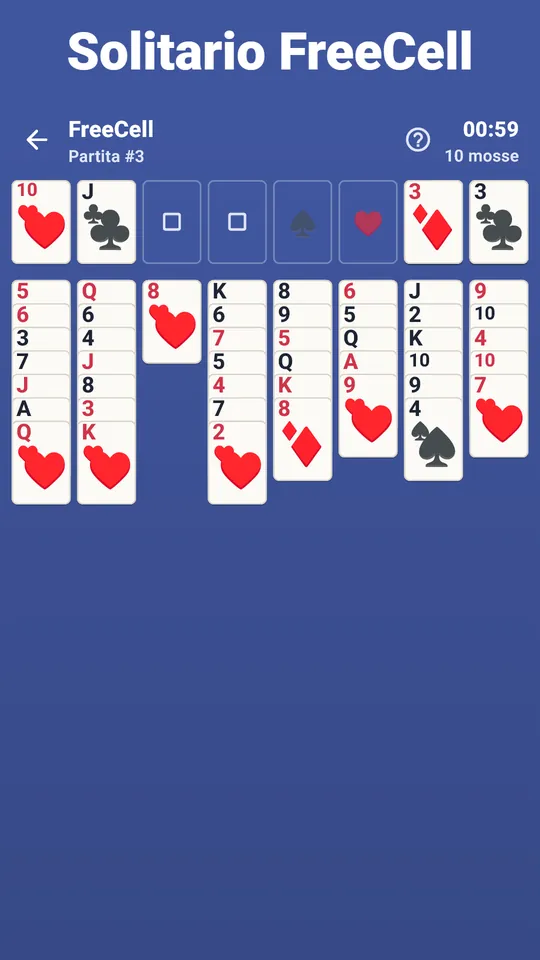The width and height of the screenshot is (540, 960).
Task: Select the king of hearts card
Action: [107, 463]
